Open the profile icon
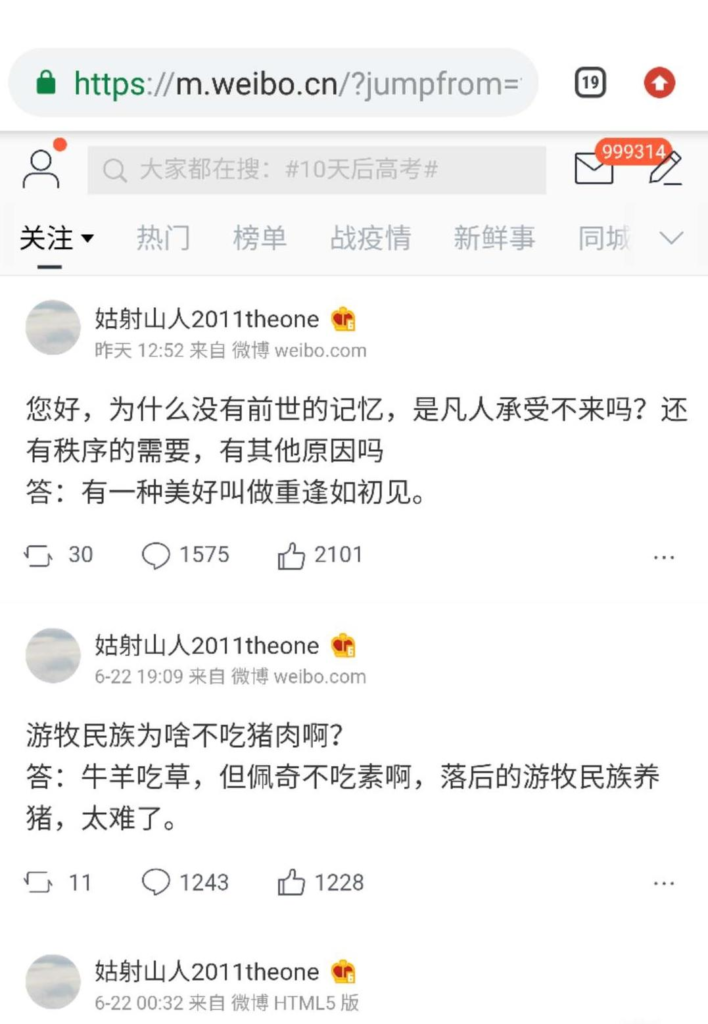 [x=42, y=169]
